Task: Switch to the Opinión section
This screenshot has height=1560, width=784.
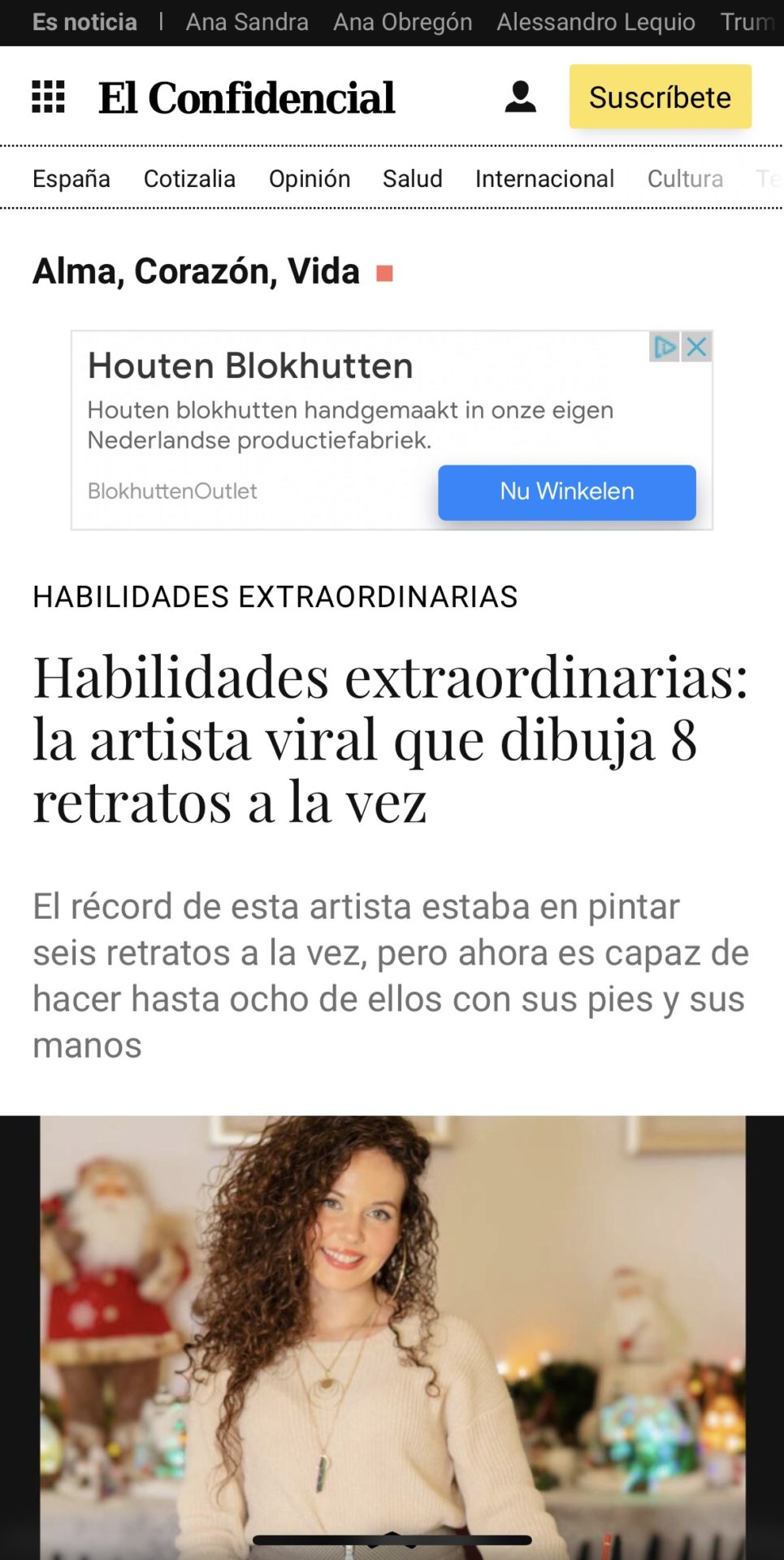Action: coord(310,179)
